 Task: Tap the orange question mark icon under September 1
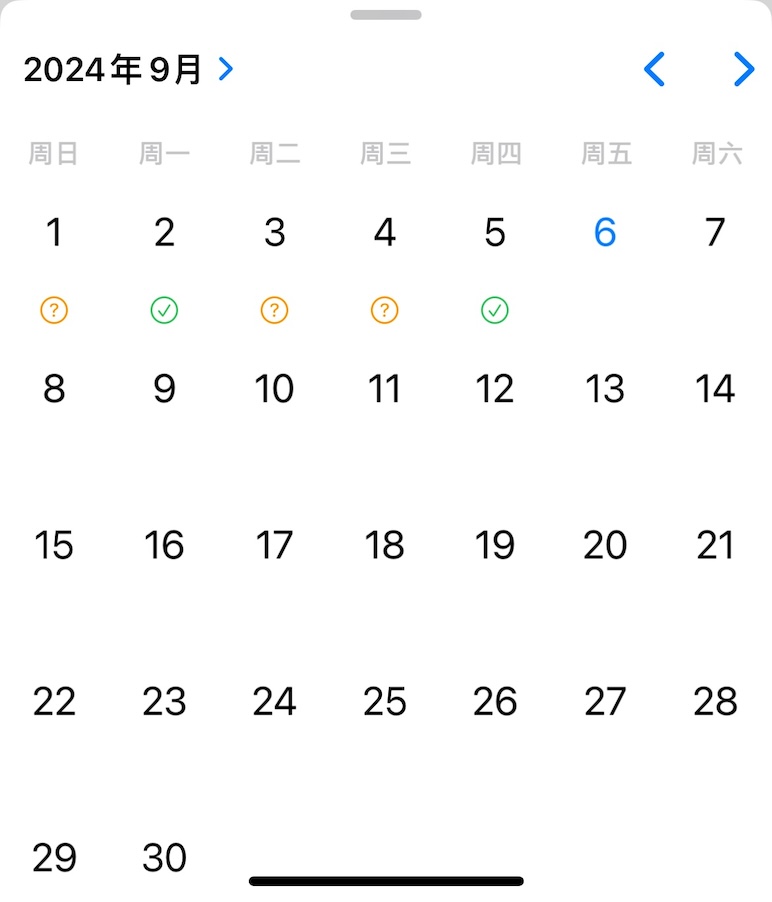point(55,310)
